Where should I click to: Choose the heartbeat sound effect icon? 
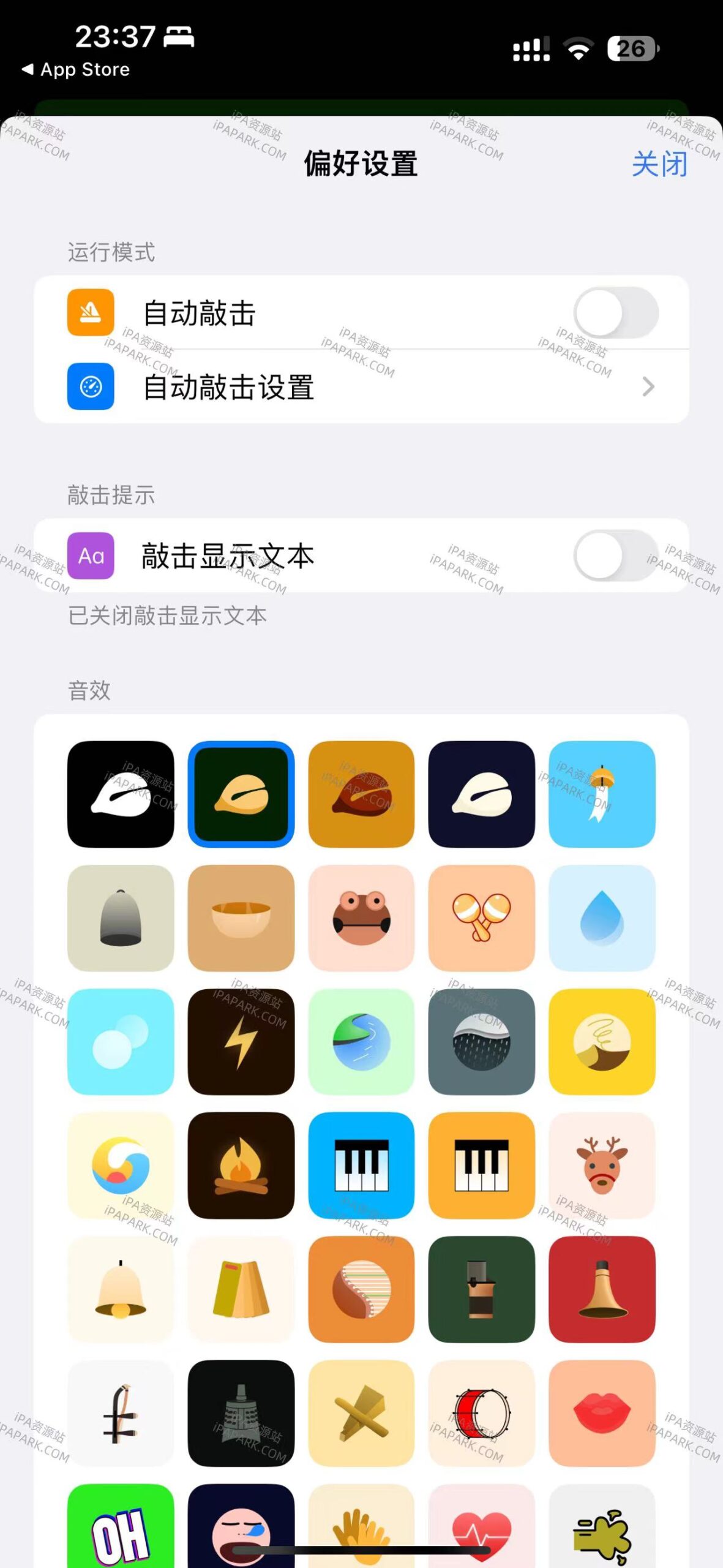[x=482, y=1531]
